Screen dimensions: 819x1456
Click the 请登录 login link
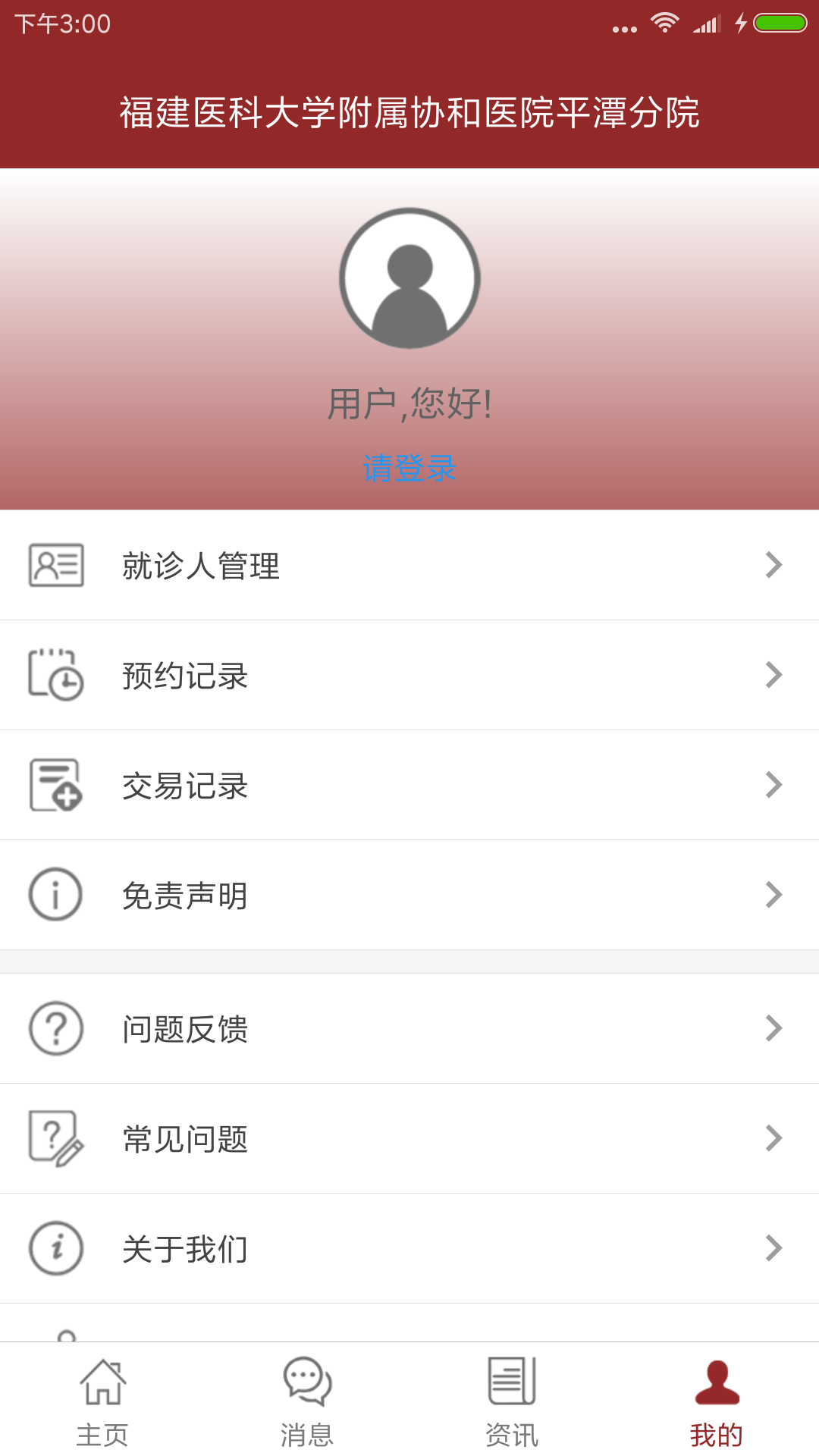click(x=409, y=469)
